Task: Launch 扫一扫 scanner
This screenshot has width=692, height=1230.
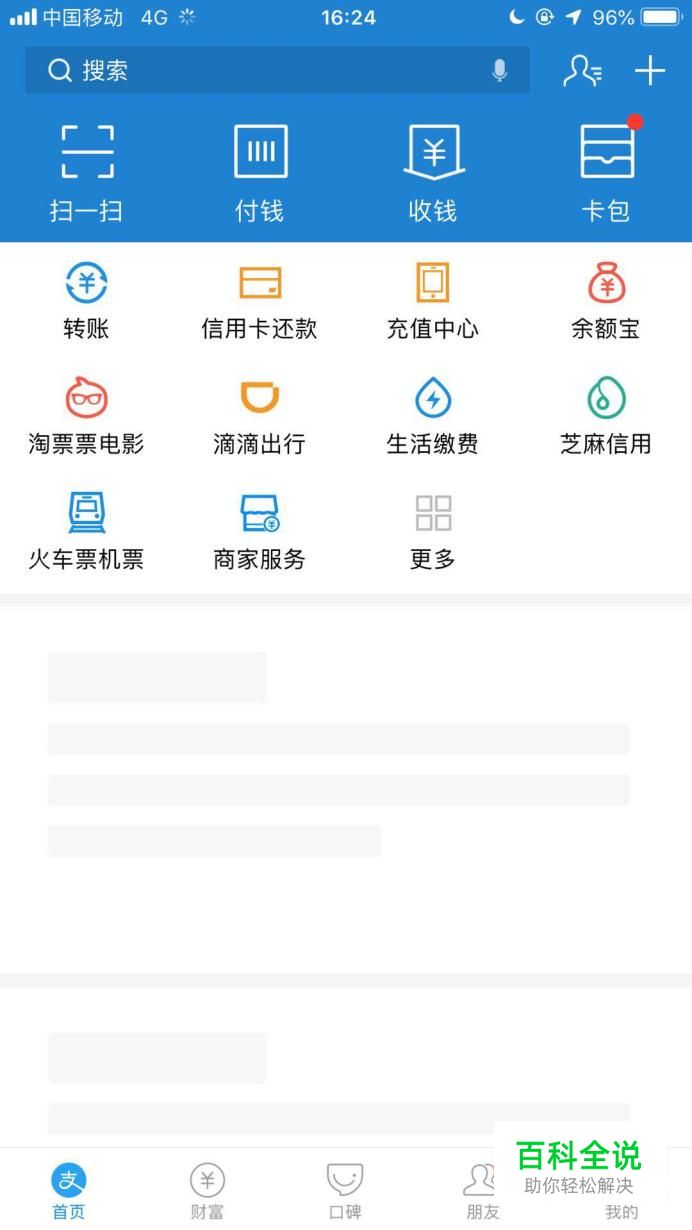Action: (87, 173)
